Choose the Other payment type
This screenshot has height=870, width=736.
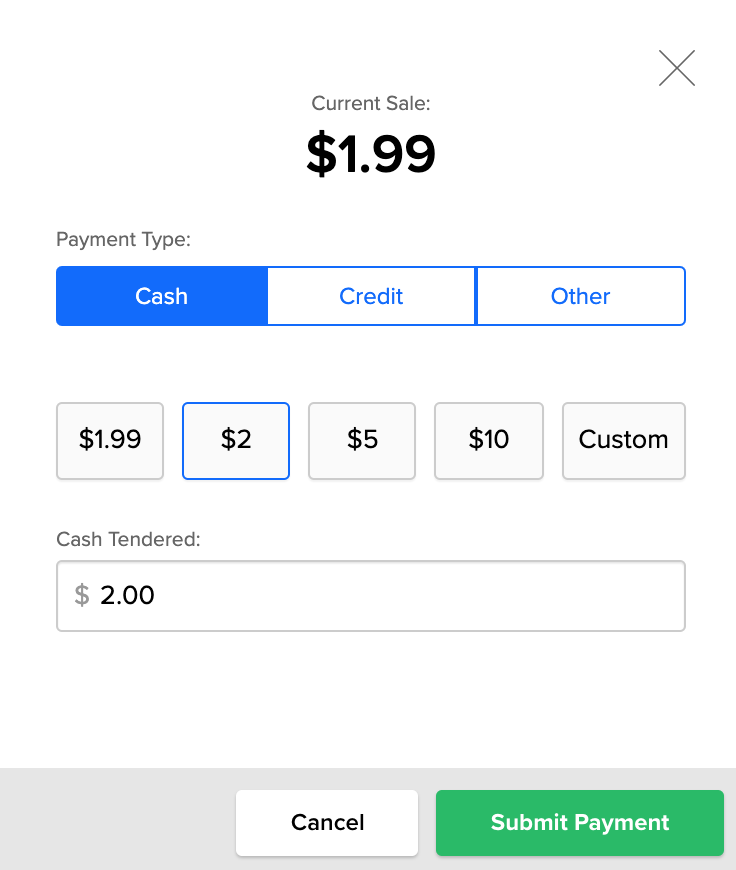(580, 296)
